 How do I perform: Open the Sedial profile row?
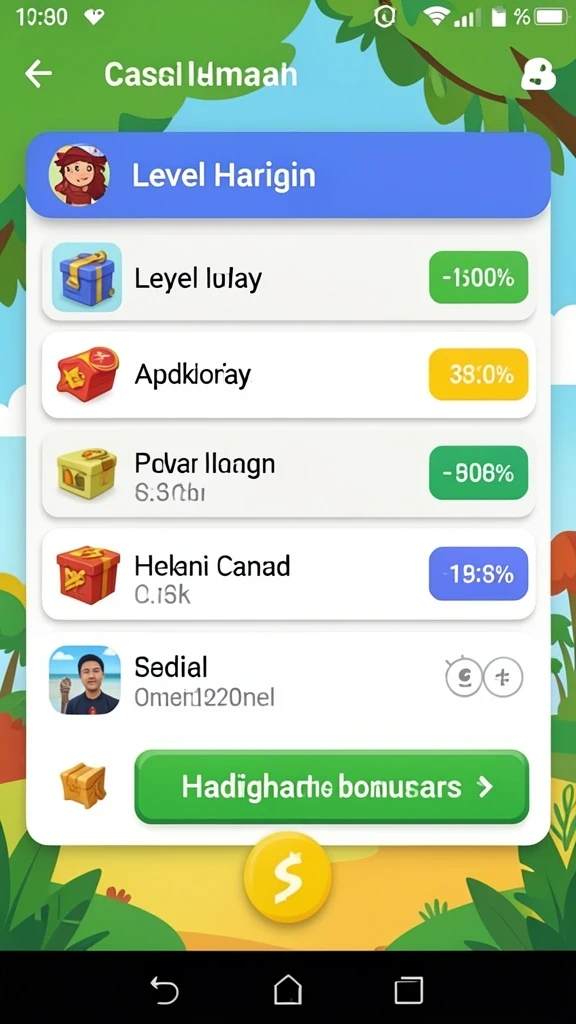(x=289, y=679)
